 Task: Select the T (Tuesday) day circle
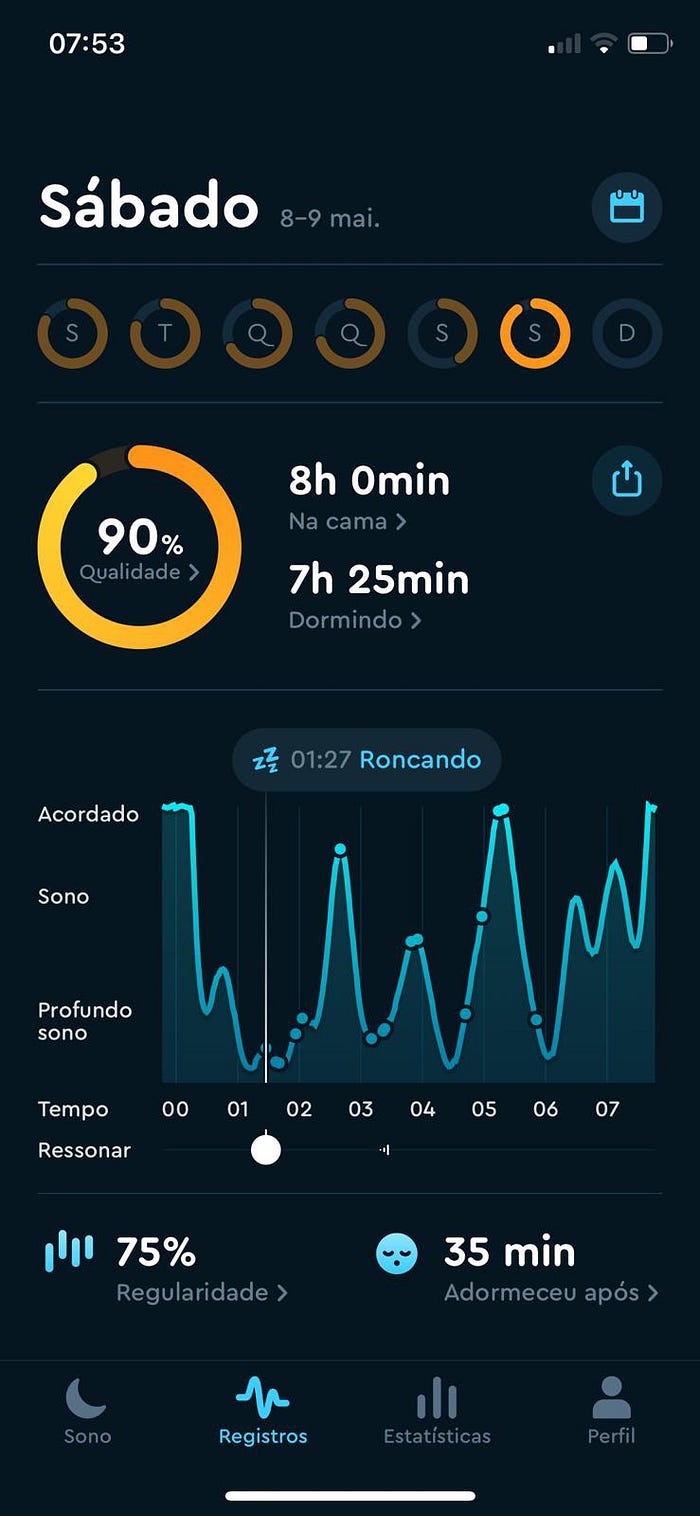(165, 333)
